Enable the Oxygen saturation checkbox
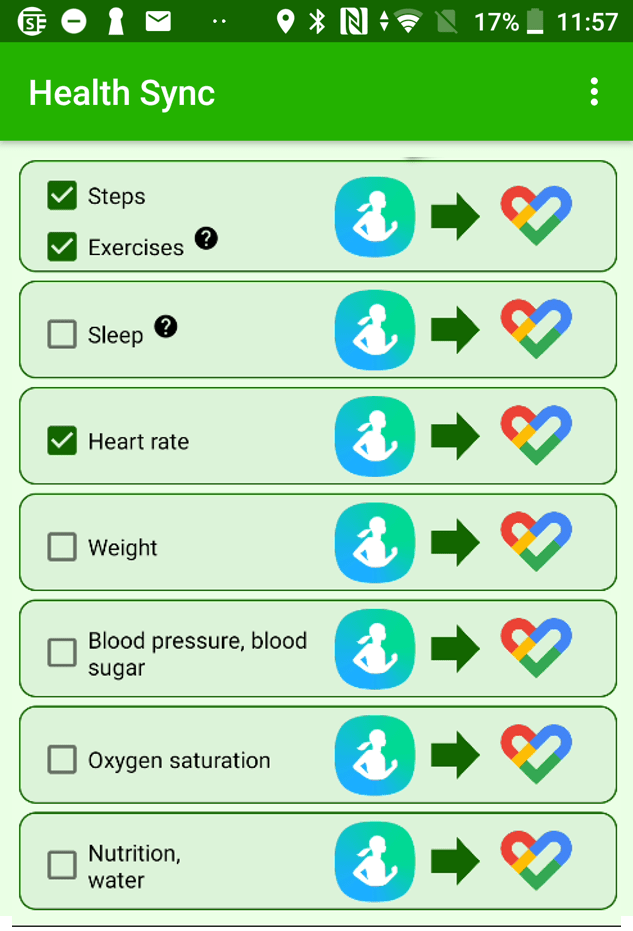The height and width of the screenshot is (931, 633). (62, 760)
